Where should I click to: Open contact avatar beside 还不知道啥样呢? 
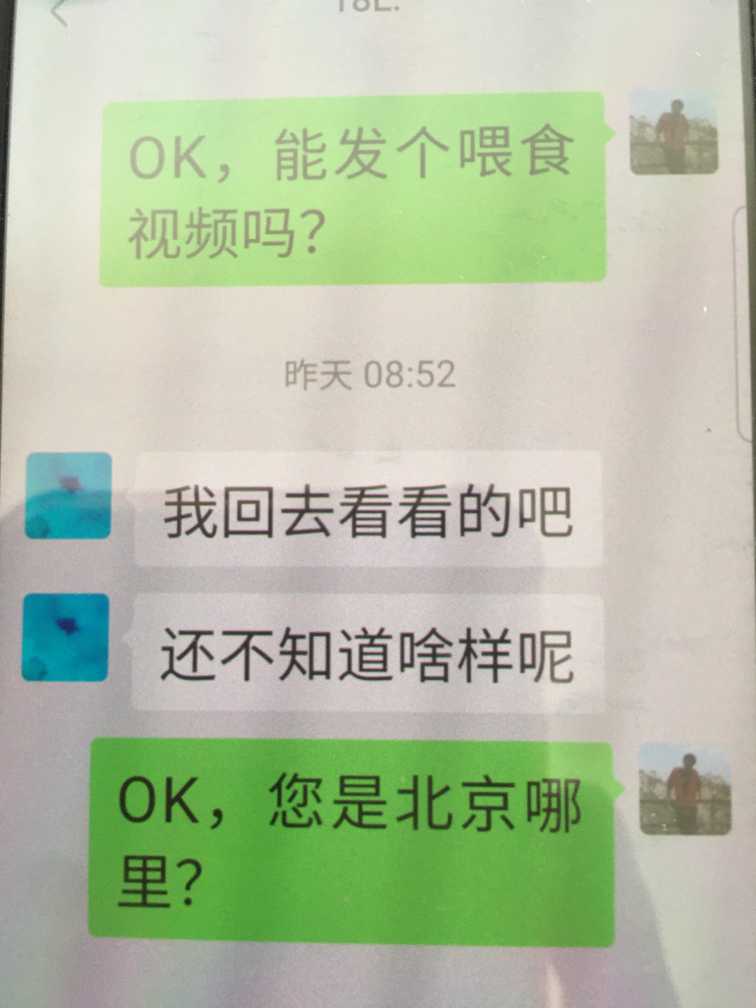click(65, 638)
